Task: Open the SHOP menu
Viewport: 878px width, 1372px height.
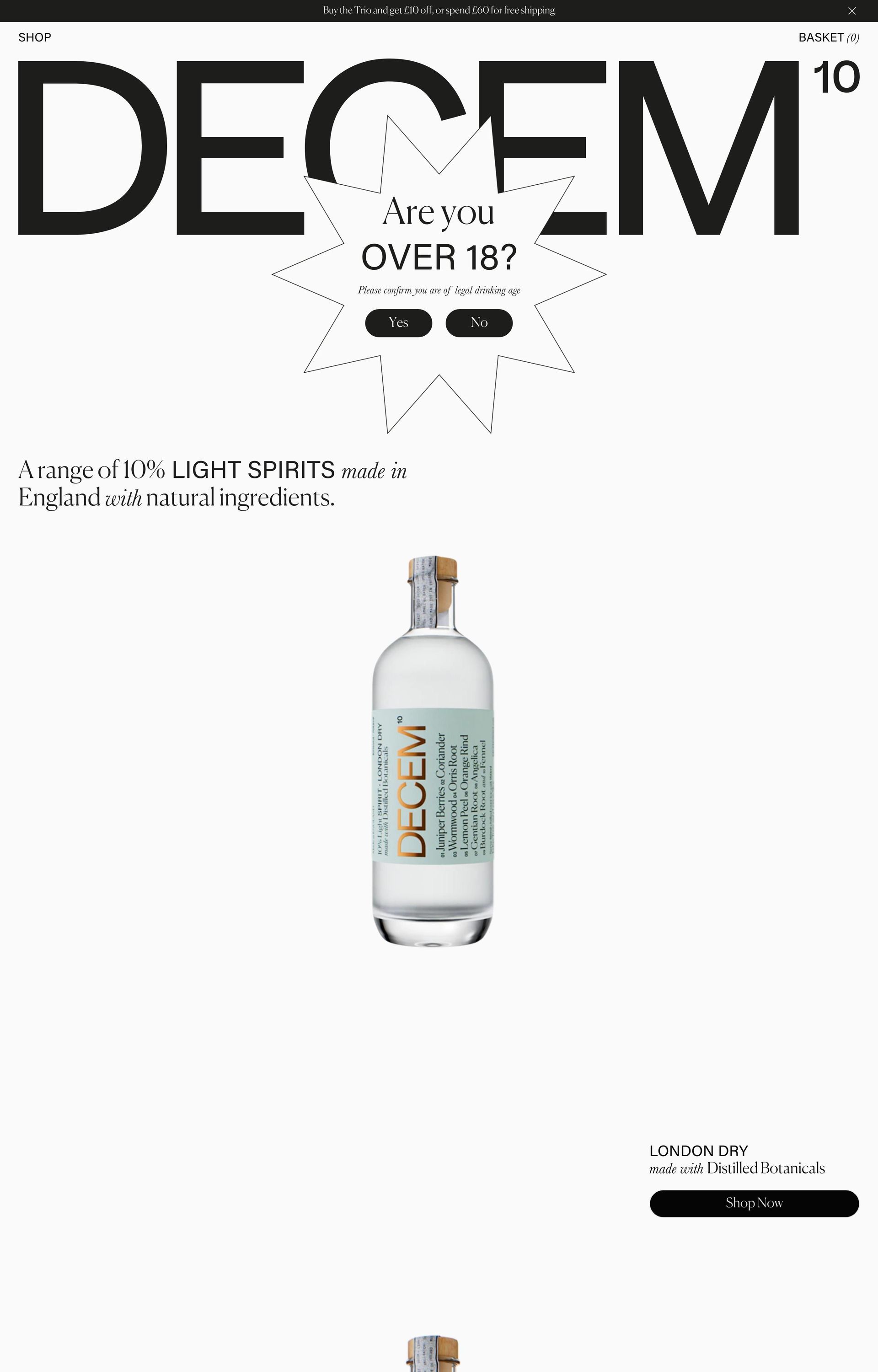Action: 35,38
